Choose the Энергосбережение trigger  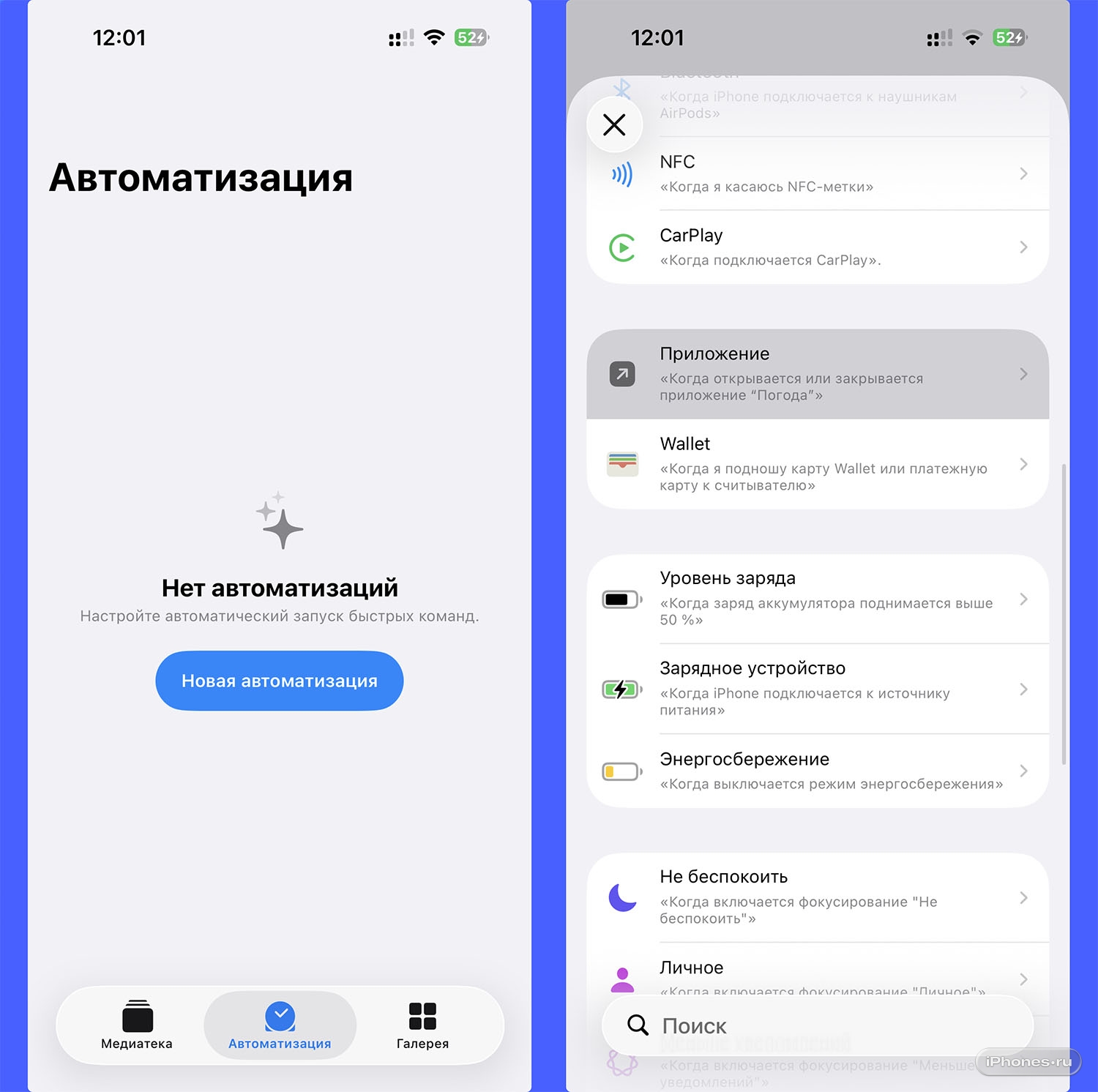817,771
